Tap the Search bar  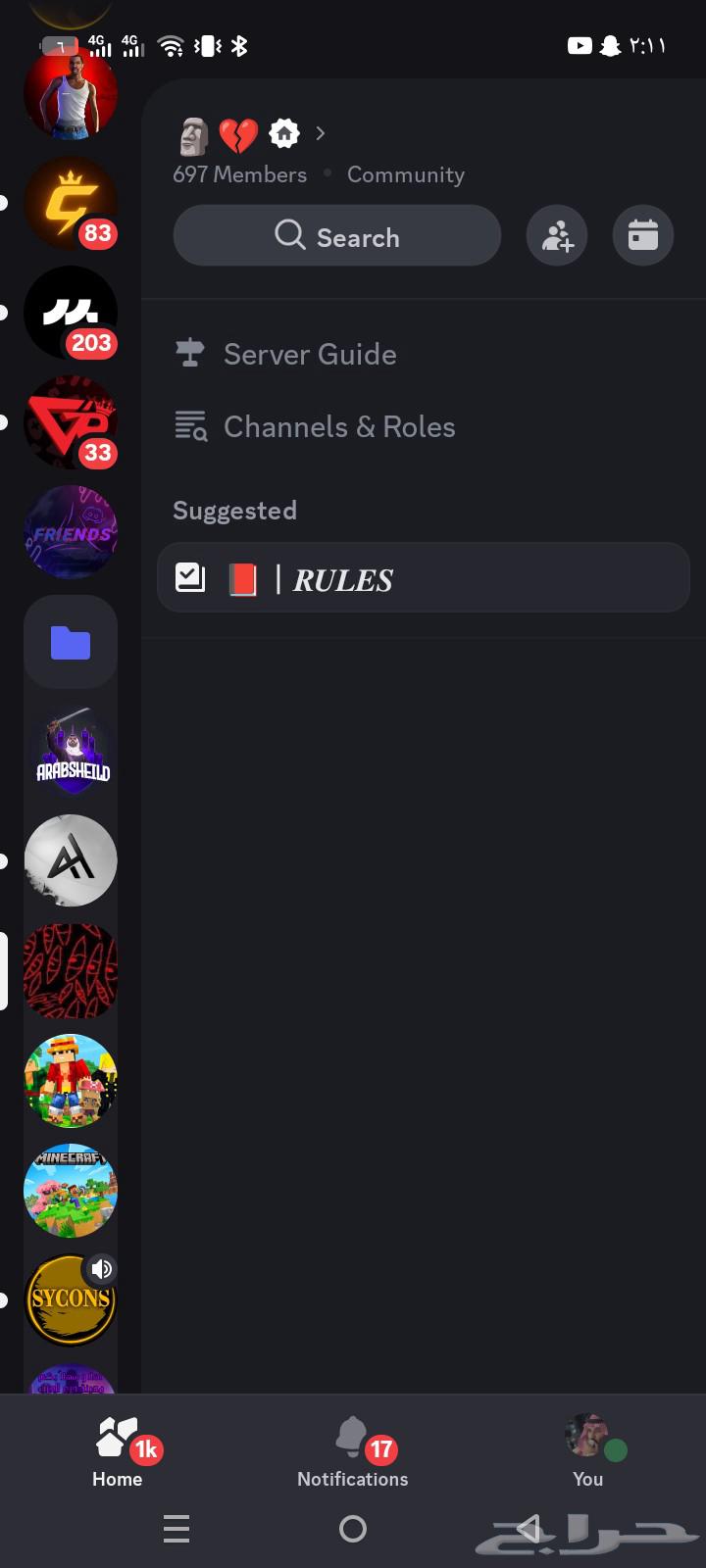[x=336, y=235]
